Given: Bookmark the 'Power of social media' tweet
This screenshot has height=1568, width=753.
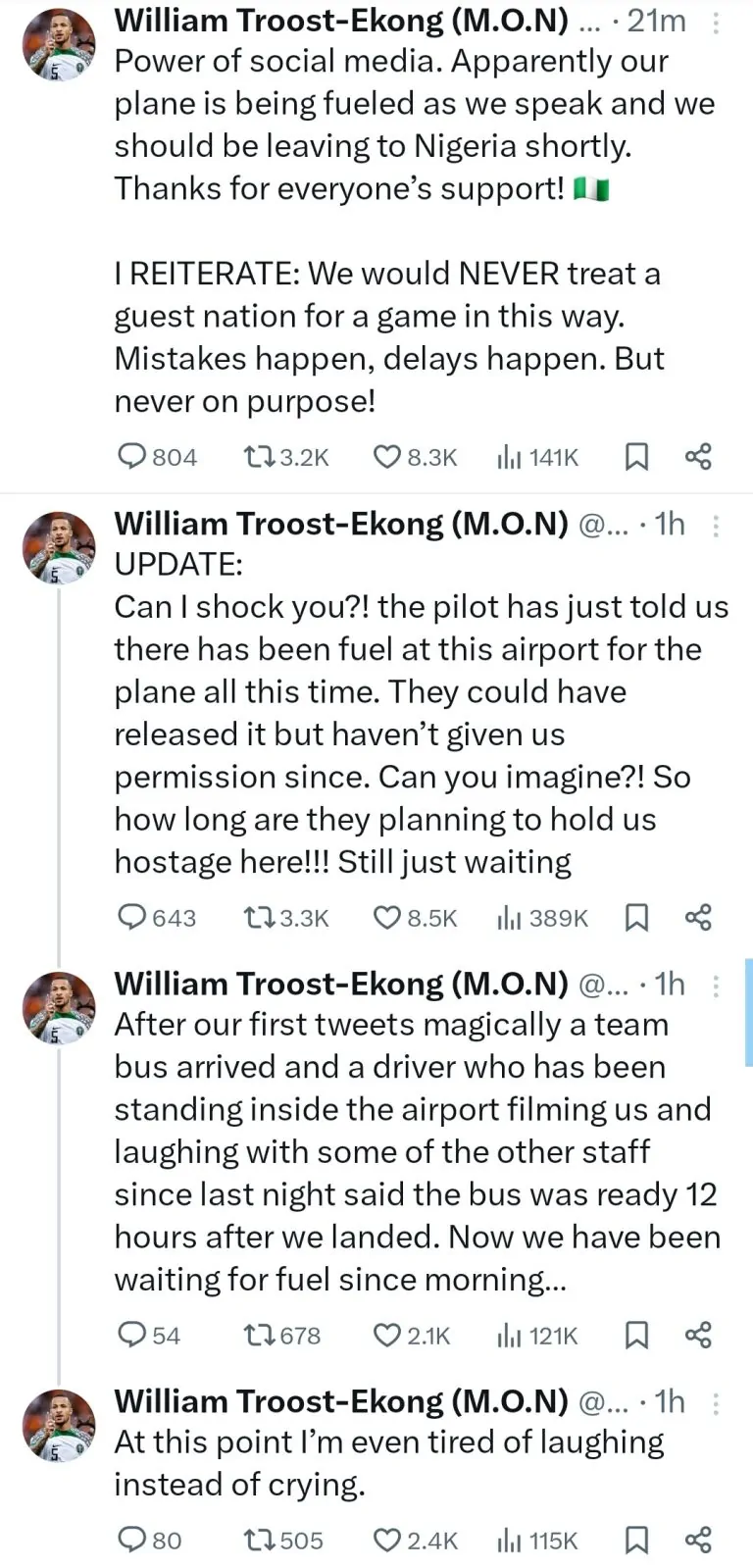Looking at the screenshot, I should pos(636,456).
